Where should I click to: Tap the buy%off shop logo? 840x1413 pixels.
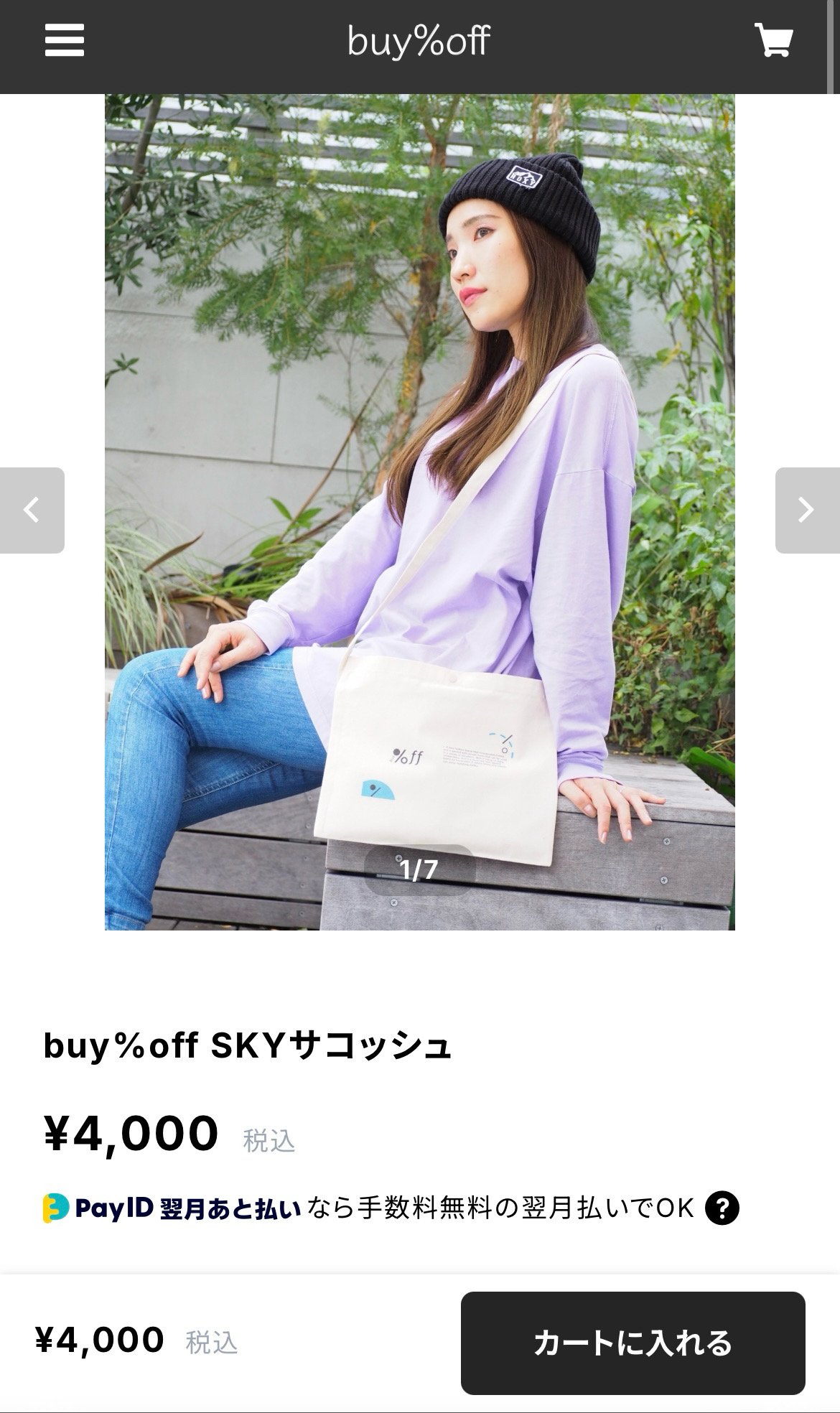coord(419,41)
